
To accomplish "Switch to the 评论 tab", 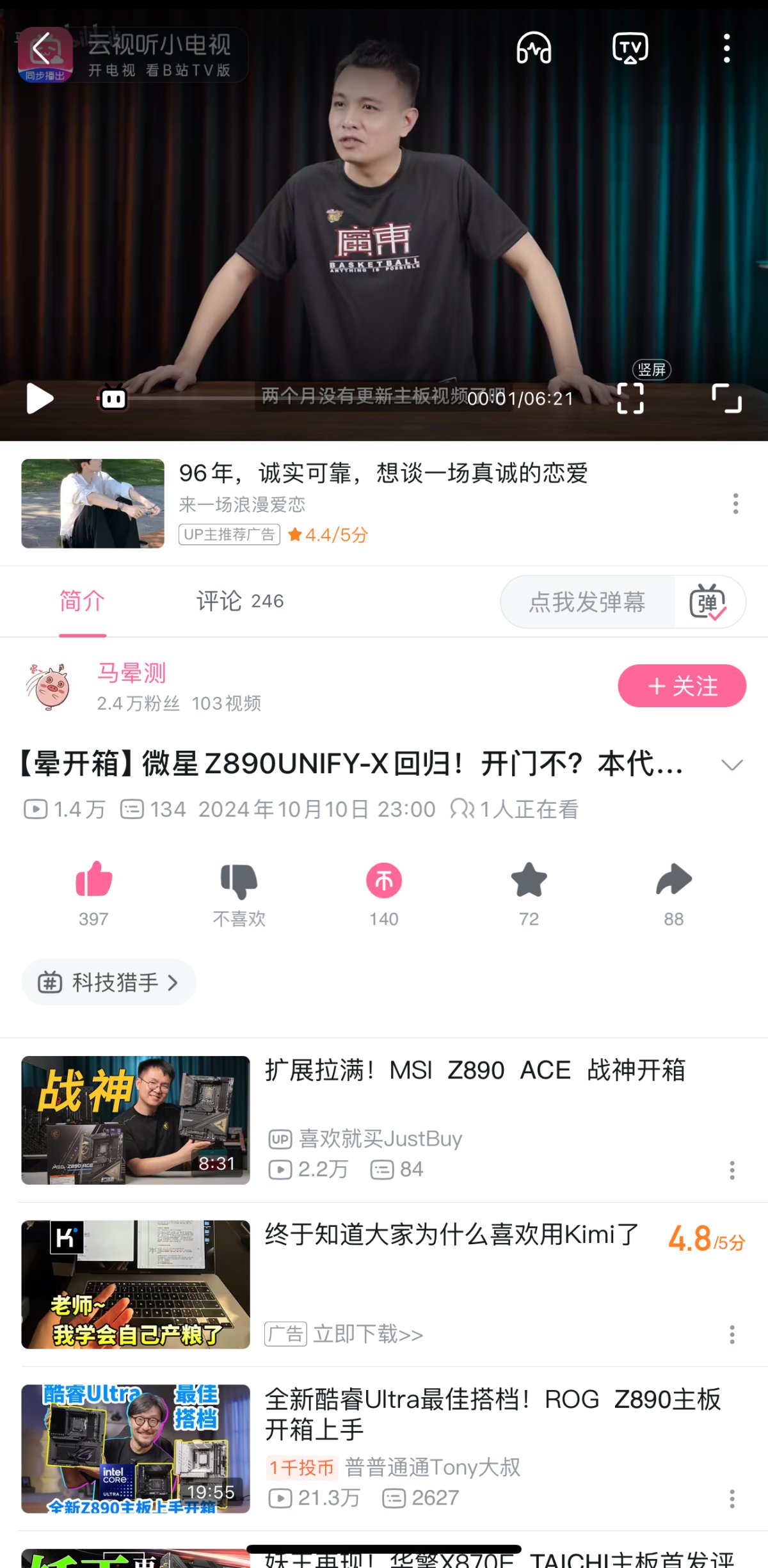I will click(x=239, y=602).
